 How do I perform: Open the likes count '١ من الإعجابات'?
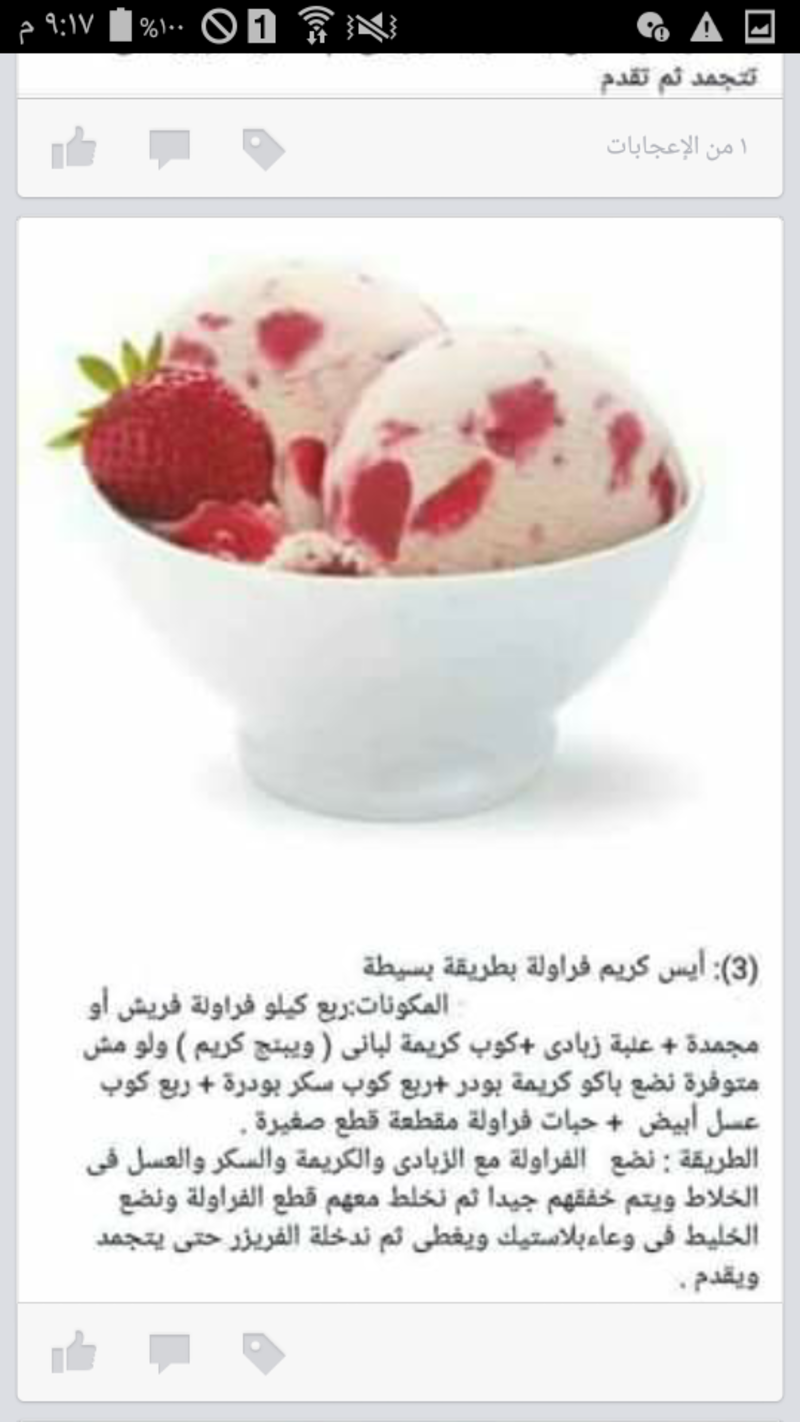[677, 148]
